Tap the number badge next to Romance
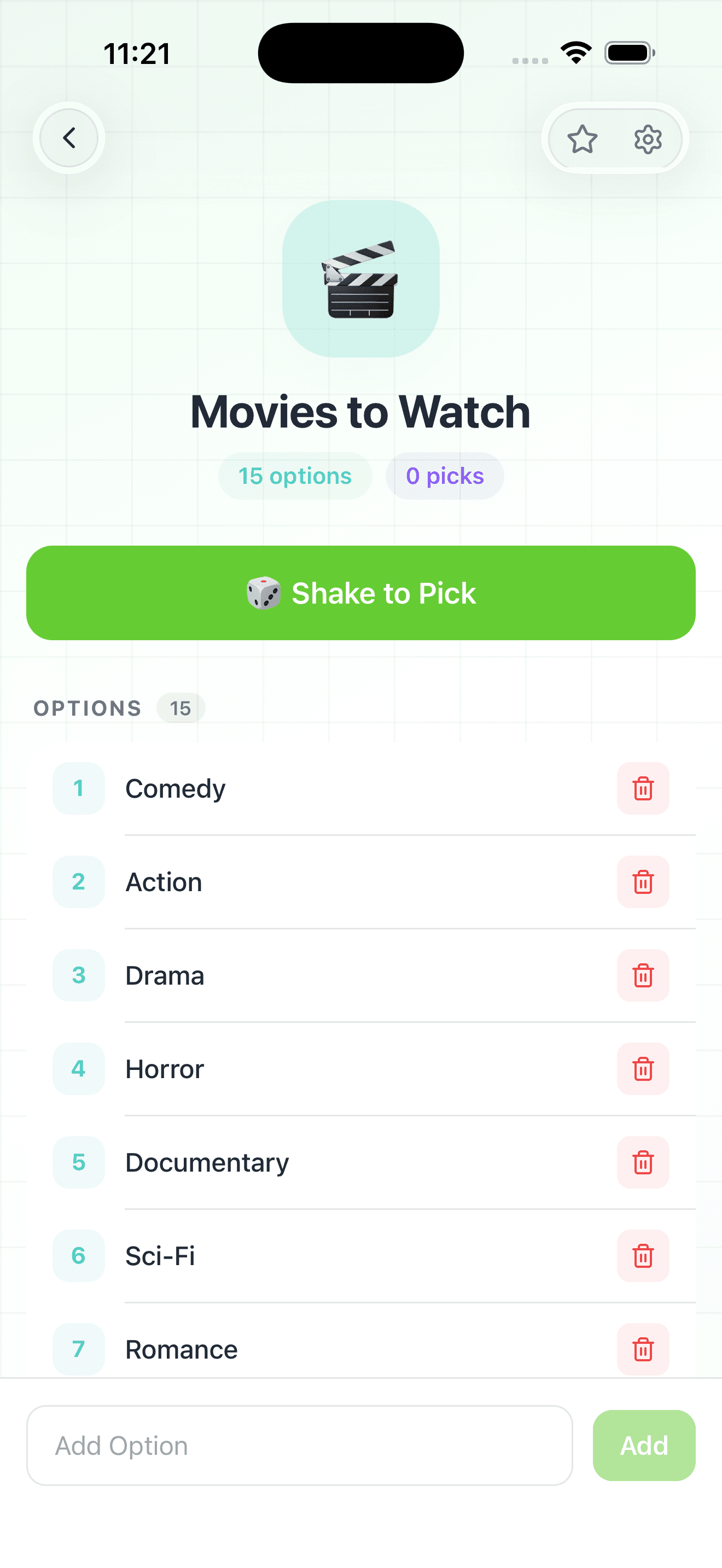 click(x=79, y=1349)
